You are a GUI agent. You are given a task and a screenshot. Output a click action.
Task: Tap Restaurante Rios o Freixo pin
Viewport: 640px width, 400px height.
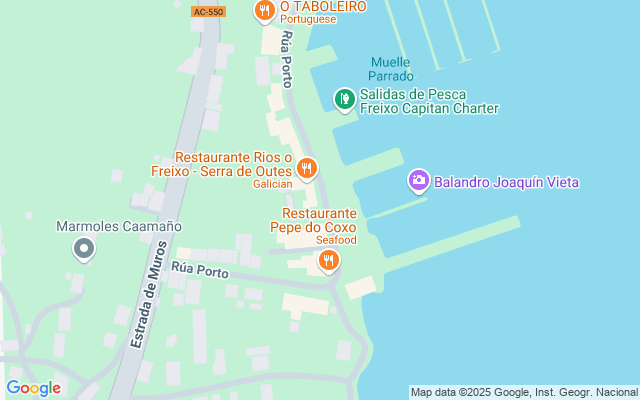pyautogui.click(x=307, y=168)
